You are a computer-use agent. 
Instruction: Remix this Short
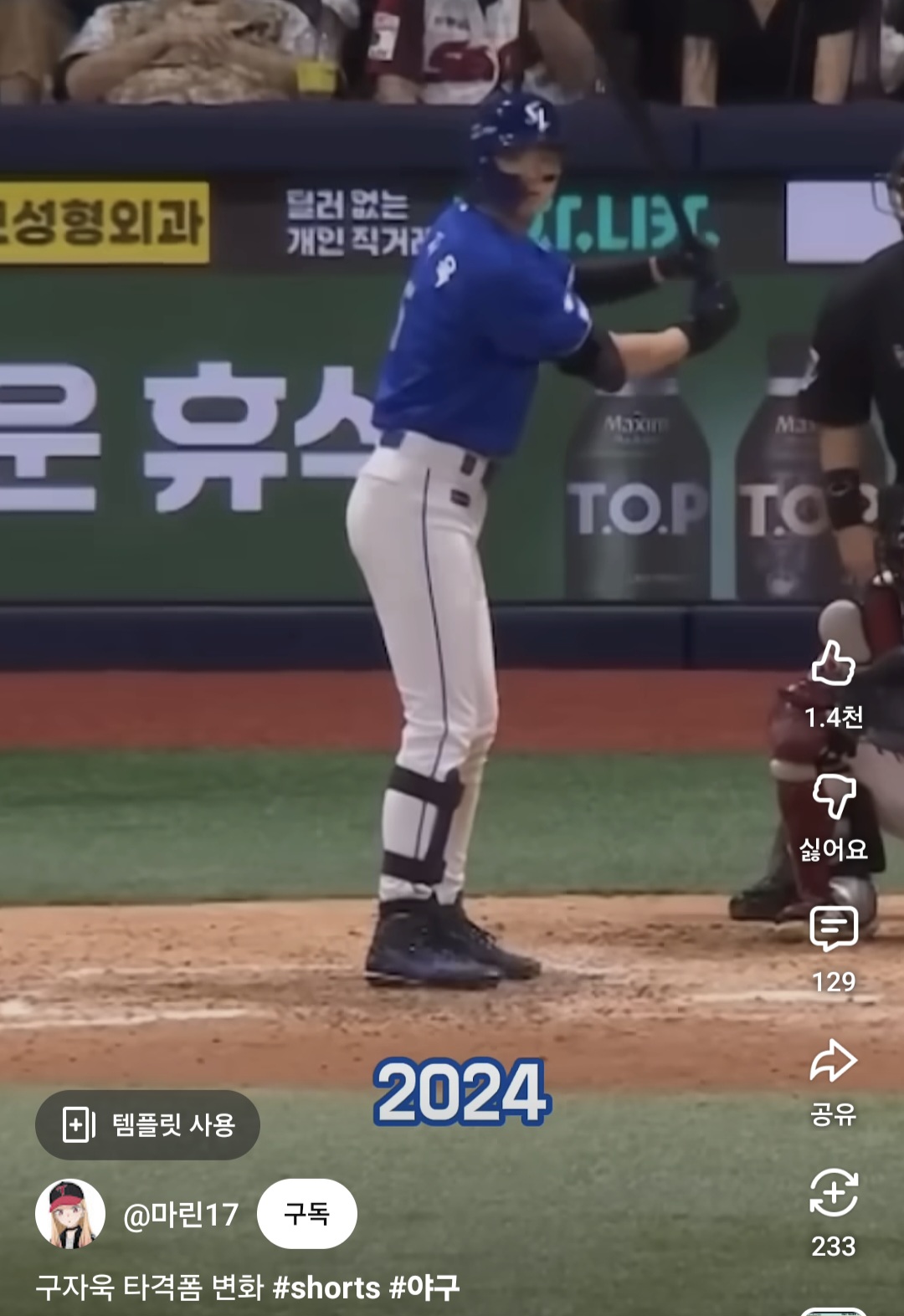(834, 1193)
